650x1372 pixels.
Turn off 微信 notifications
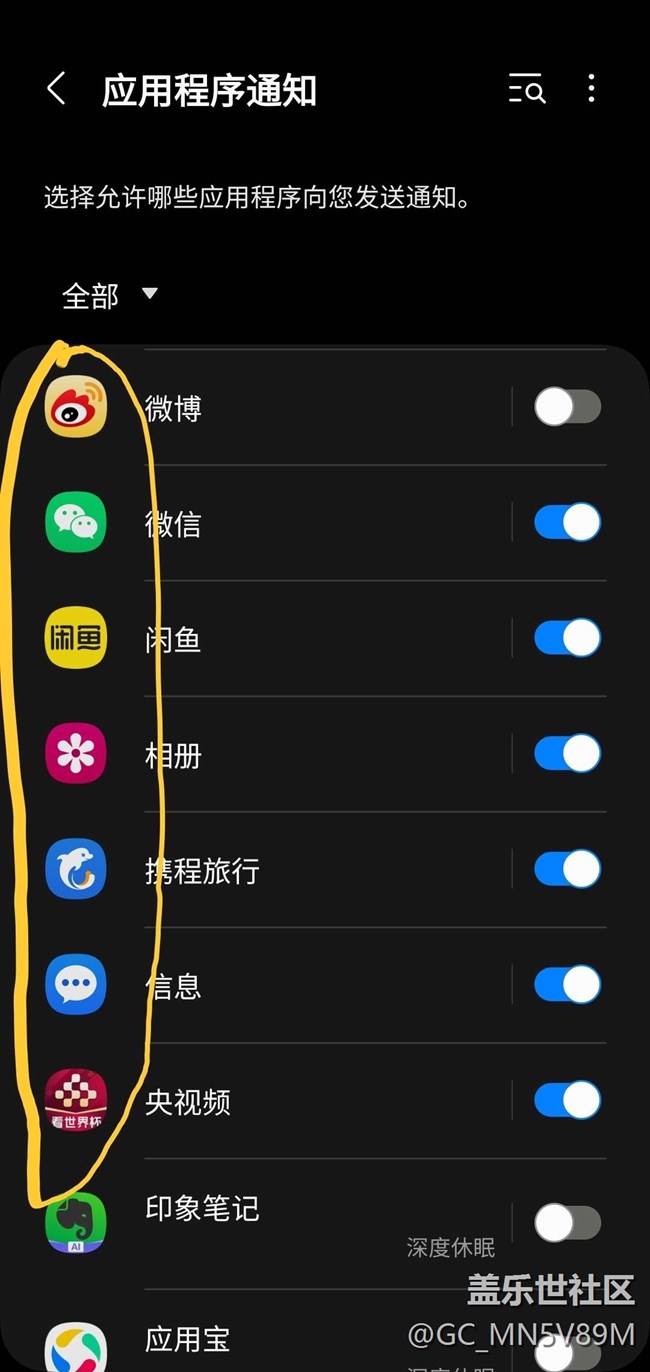567,522
